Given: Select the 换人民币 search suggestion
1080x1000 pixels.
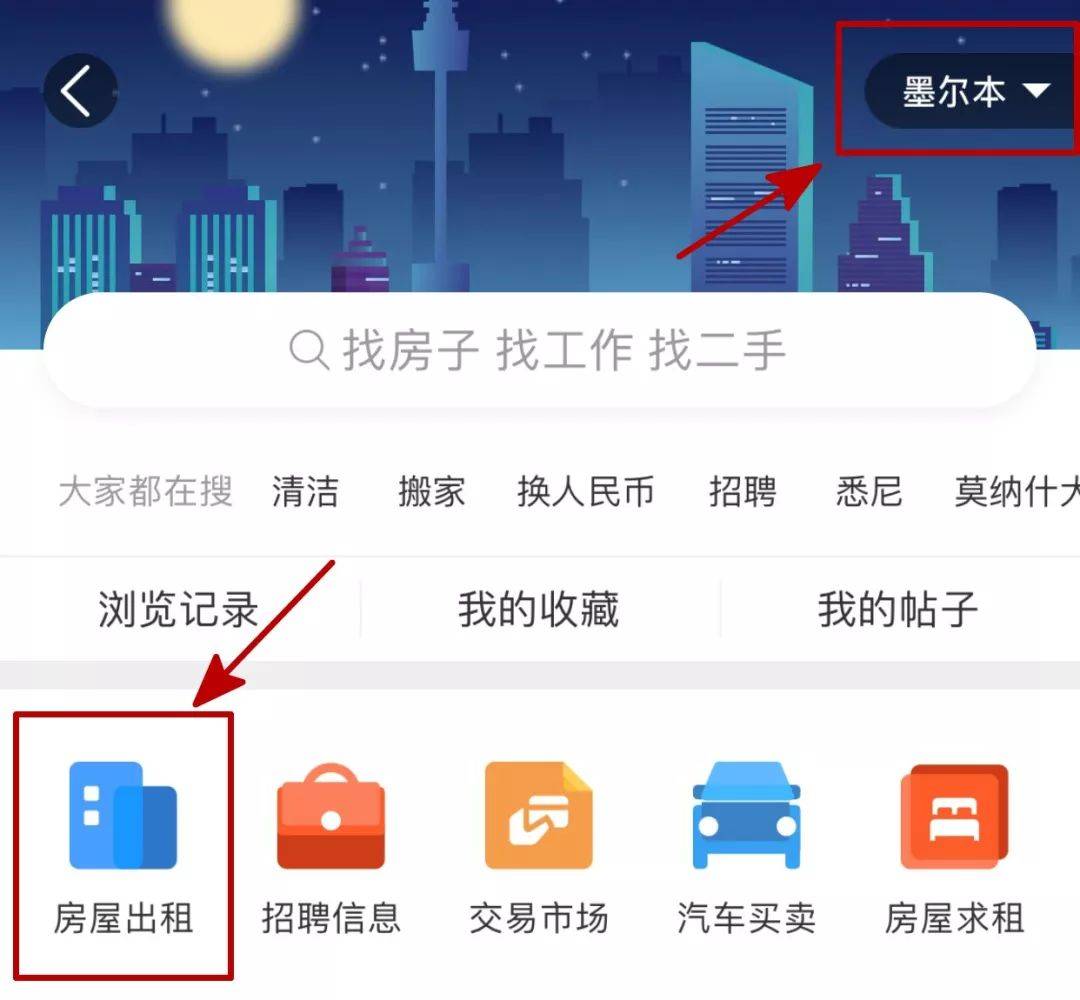Looking at the screenshot, I should tap(585, 491).
